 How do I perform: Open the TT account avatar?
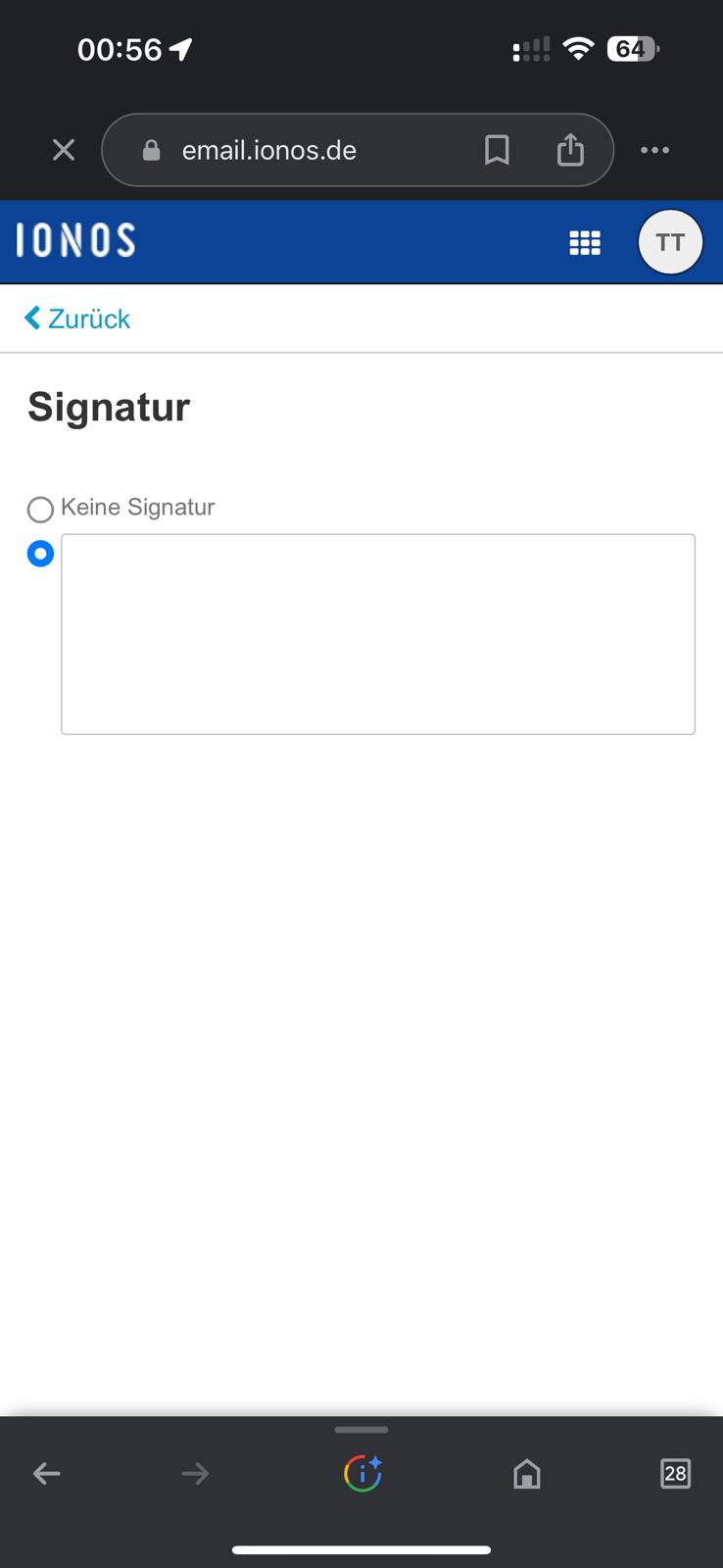pos(670,242)
